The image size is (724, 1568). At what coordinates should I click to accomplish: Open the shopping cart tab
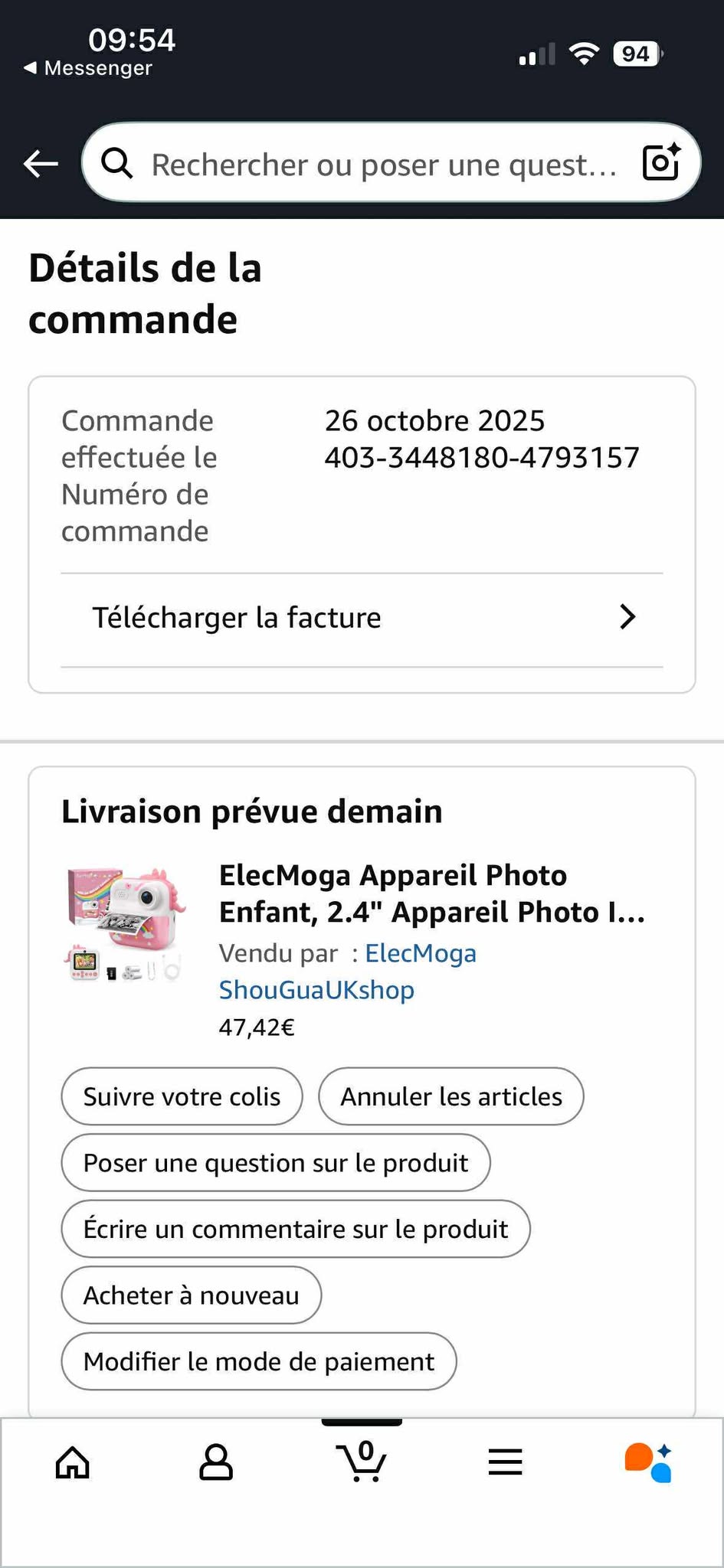pos(362,1461)
